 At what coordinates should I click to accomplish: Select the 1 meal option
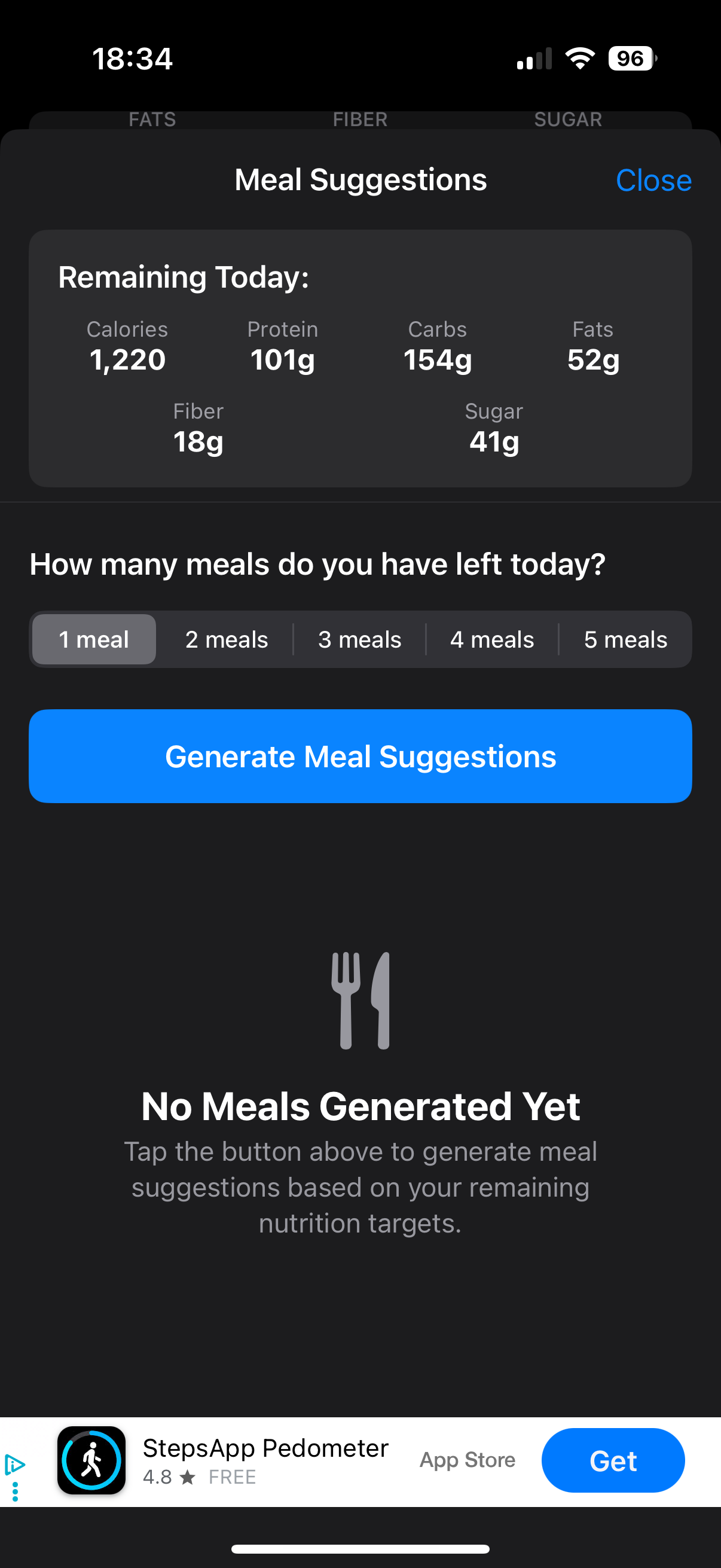tap(94, 639)
